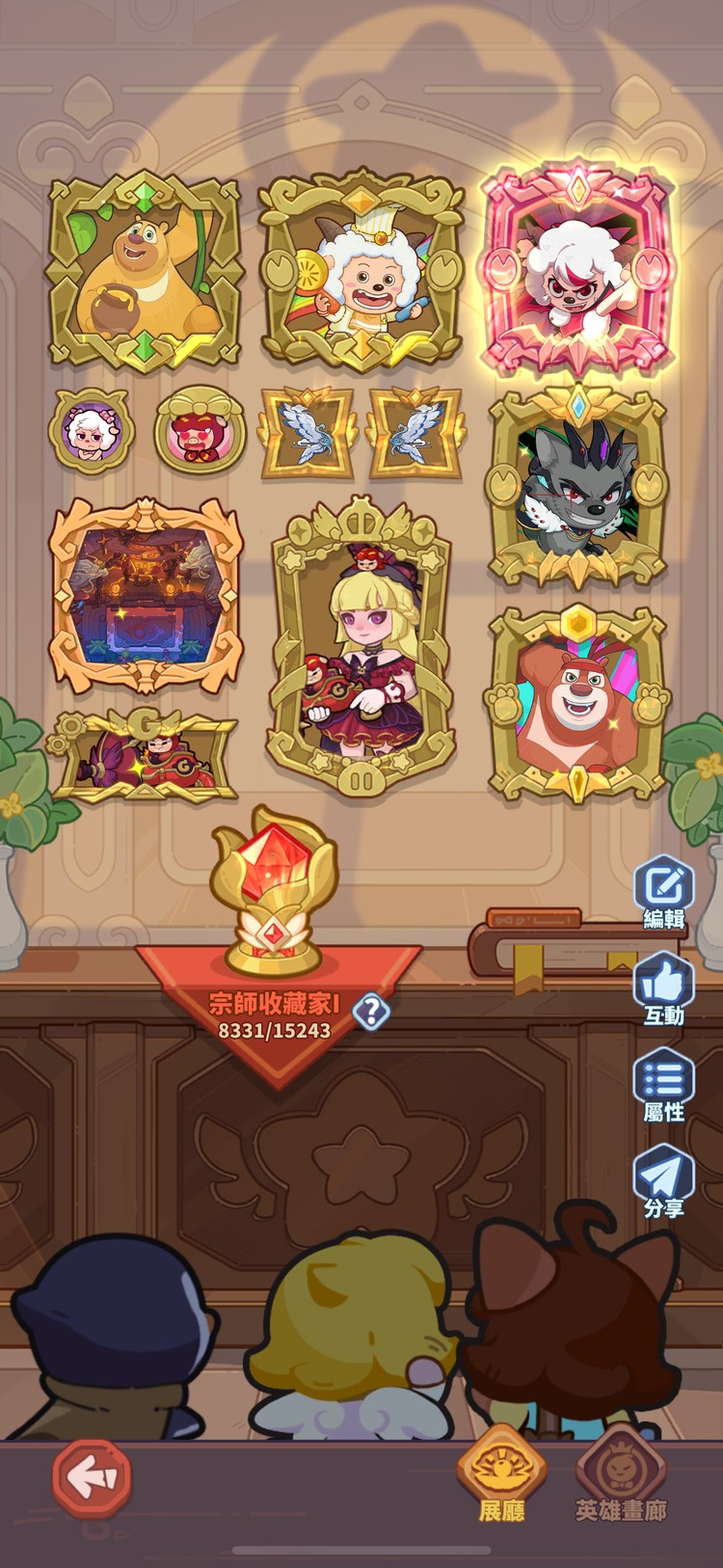
Task: Open the wide frame with the purple-hat character
Action: [x=143, y=755]
